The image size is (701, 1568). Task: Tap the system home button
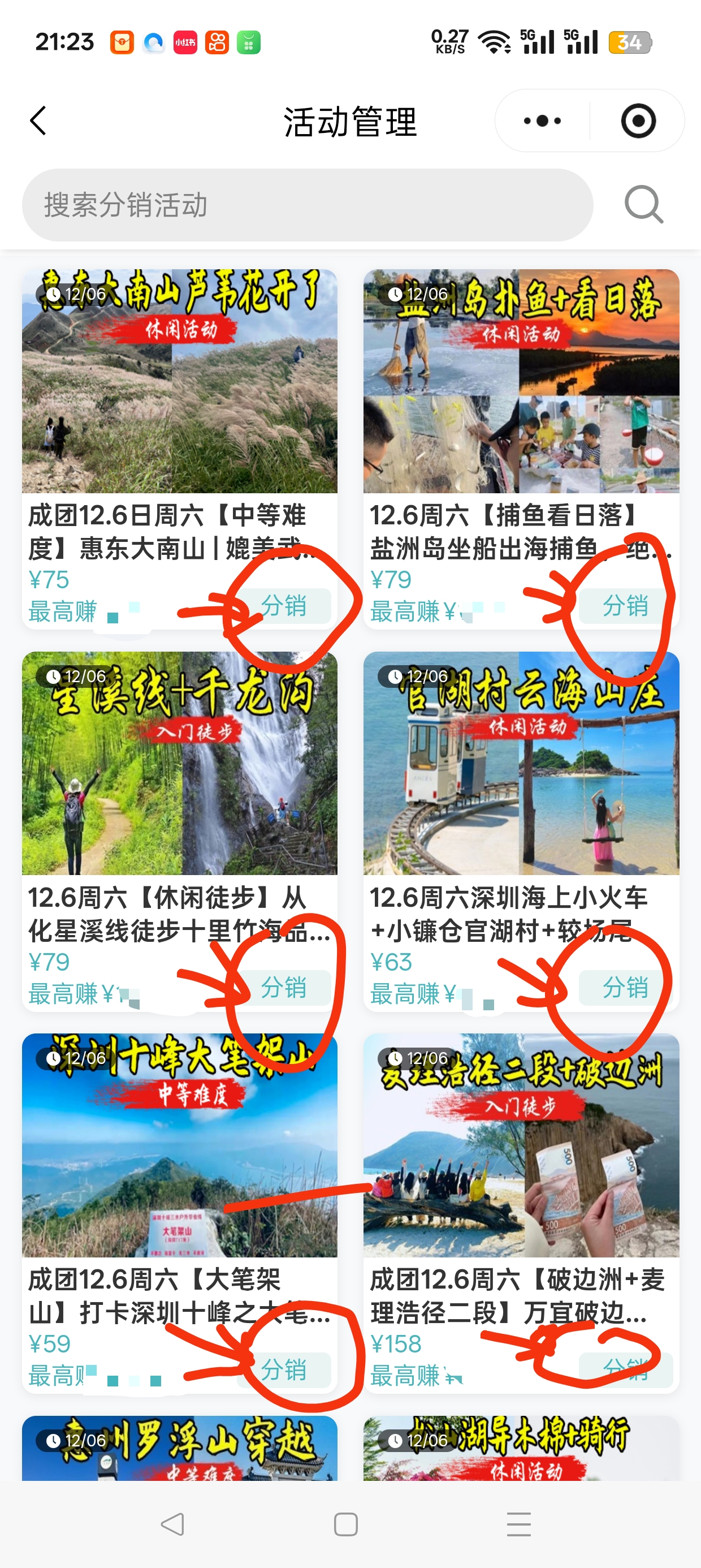(345, 1524)
